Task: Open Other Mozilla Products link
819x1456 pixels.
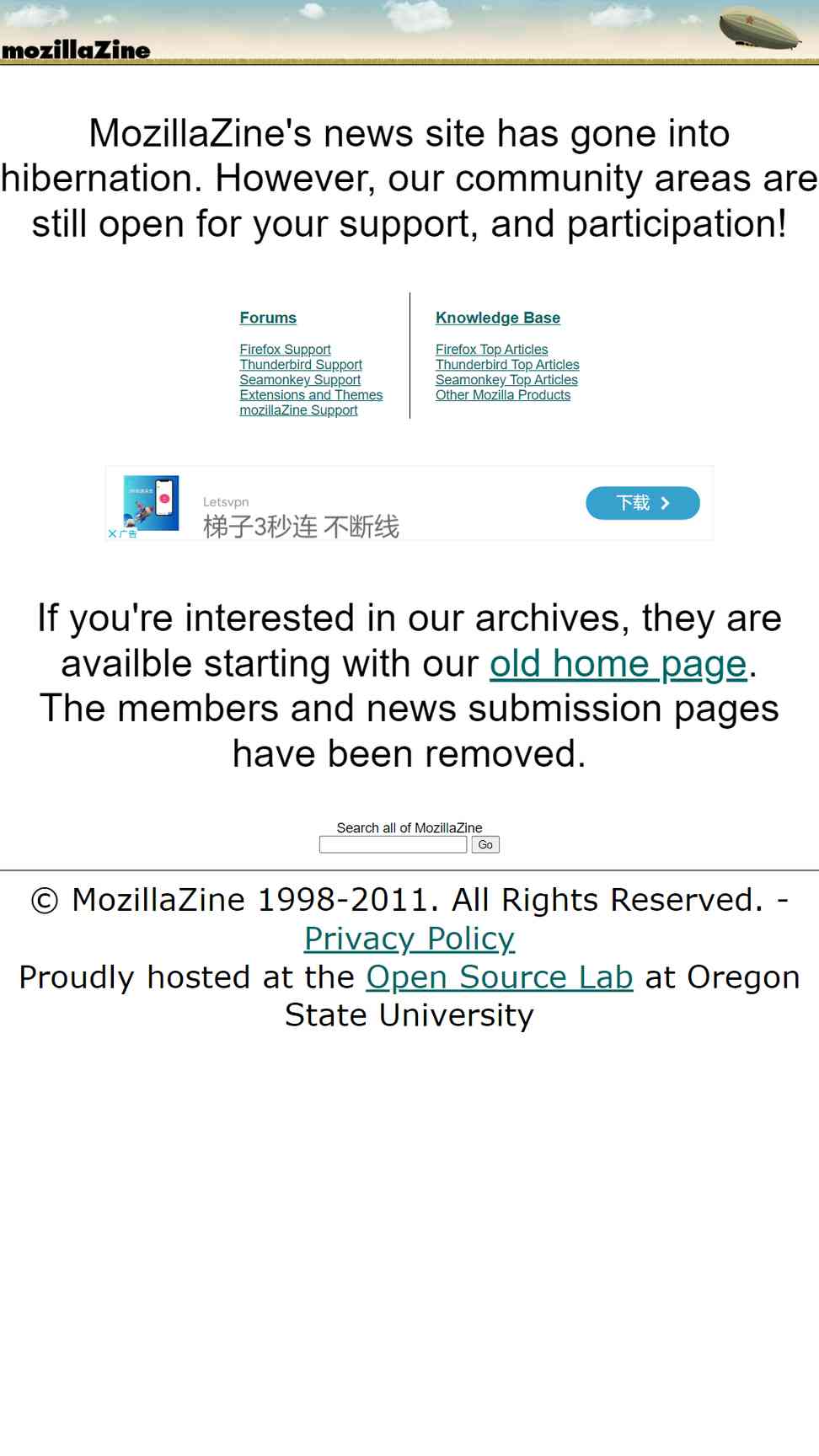Action: [x=503, y=394]
